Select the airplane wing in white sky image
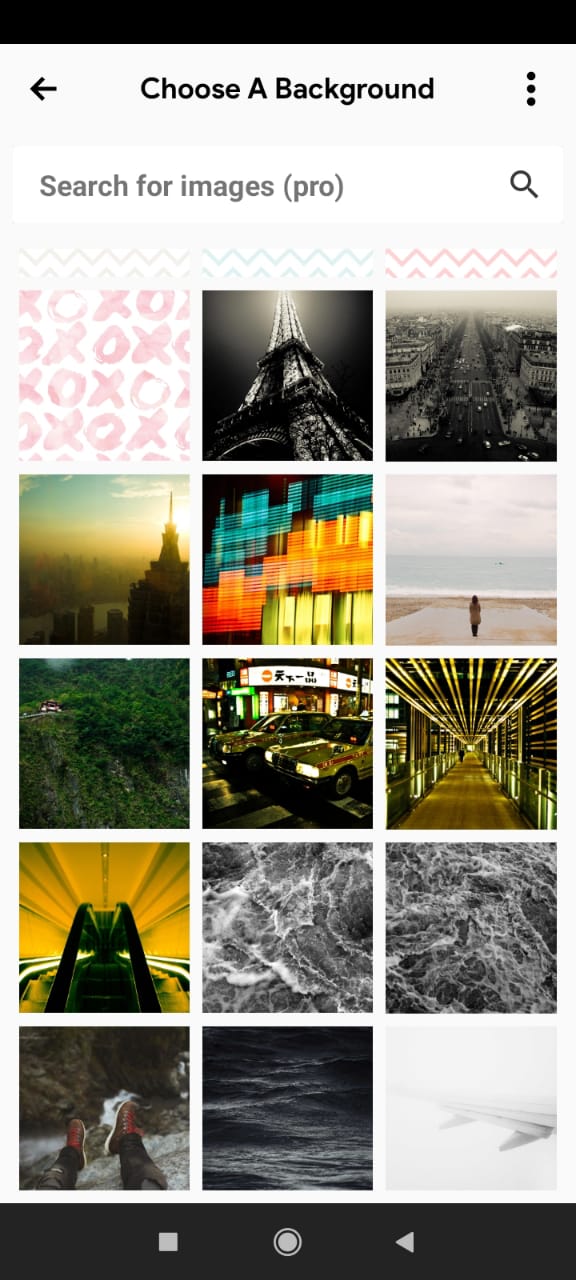 pyautogui.click(x=471, y=1108)
